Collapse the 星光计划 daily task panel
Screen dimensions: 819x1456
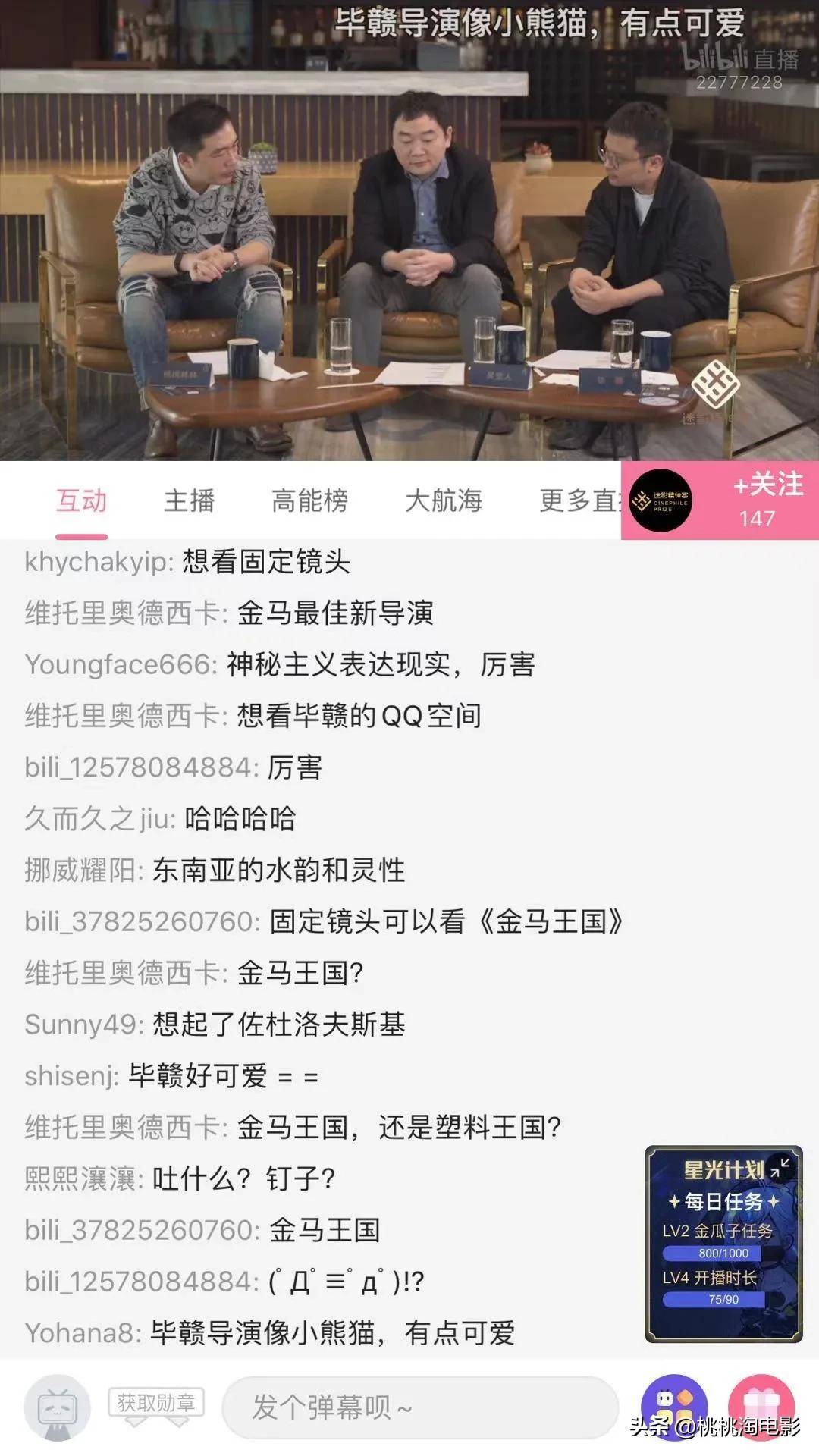tap(781, 1168)
